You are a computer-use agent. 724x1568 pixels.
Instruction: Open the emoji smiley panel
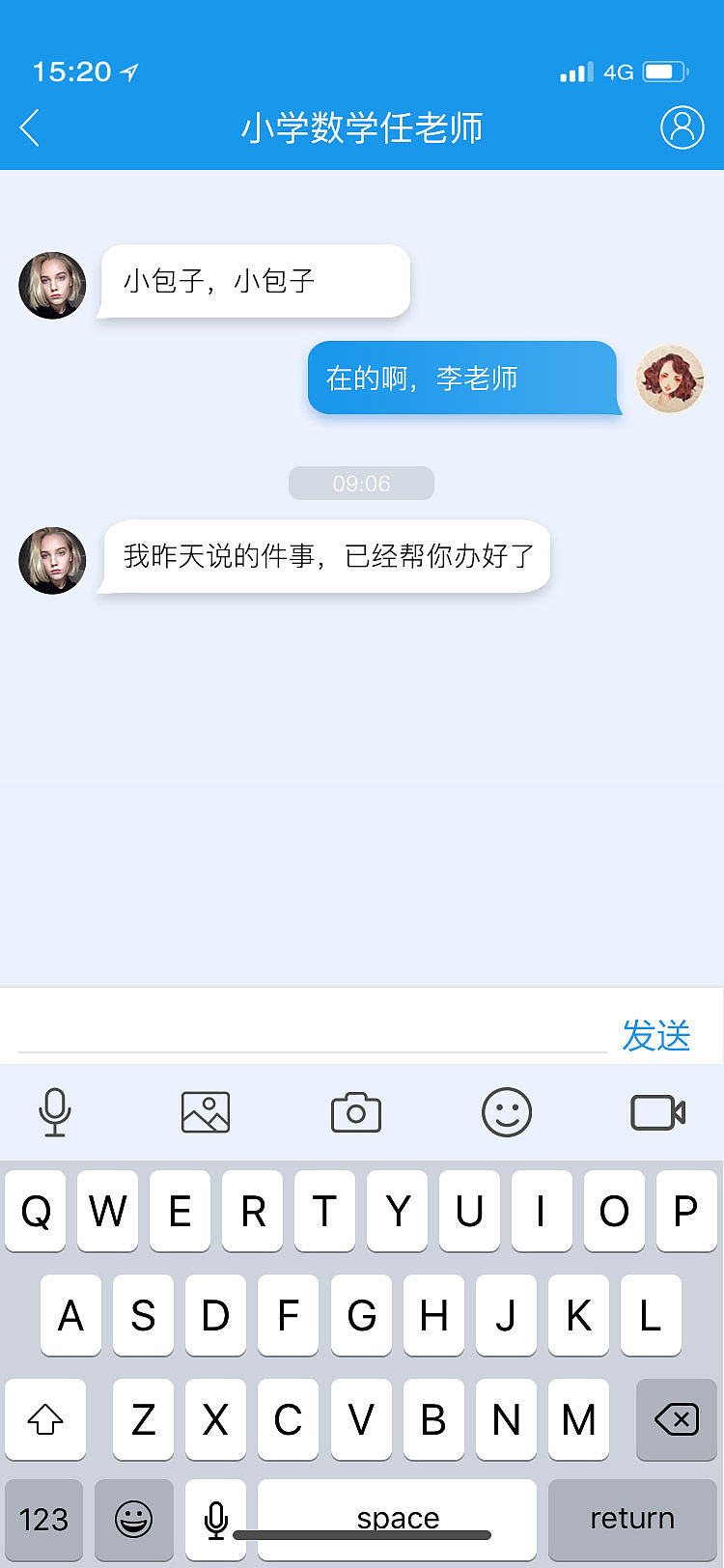pyautogui.click(x=506, y=1111)
